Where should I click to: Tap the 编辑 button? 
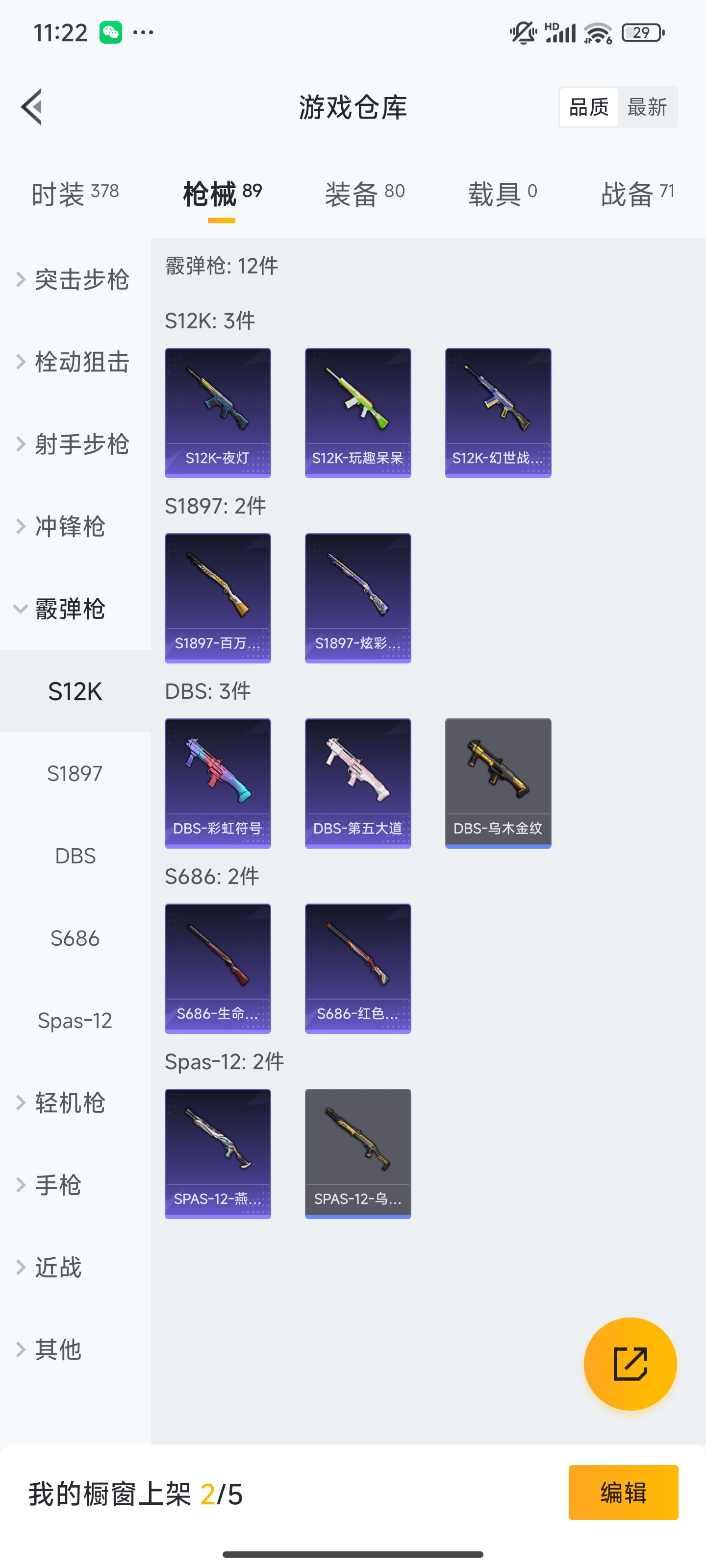(623, 1492)
